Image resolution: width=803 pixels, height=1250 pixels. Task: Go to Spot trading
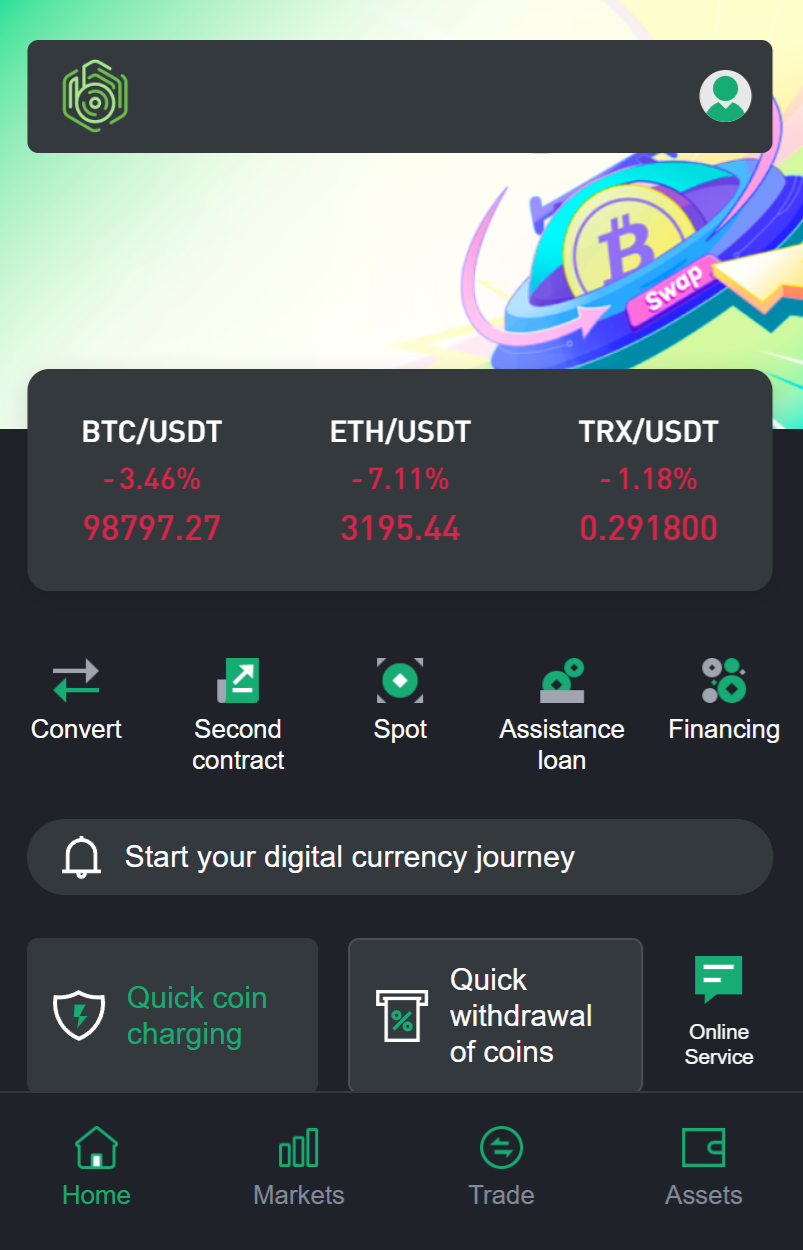coord(400,700)
